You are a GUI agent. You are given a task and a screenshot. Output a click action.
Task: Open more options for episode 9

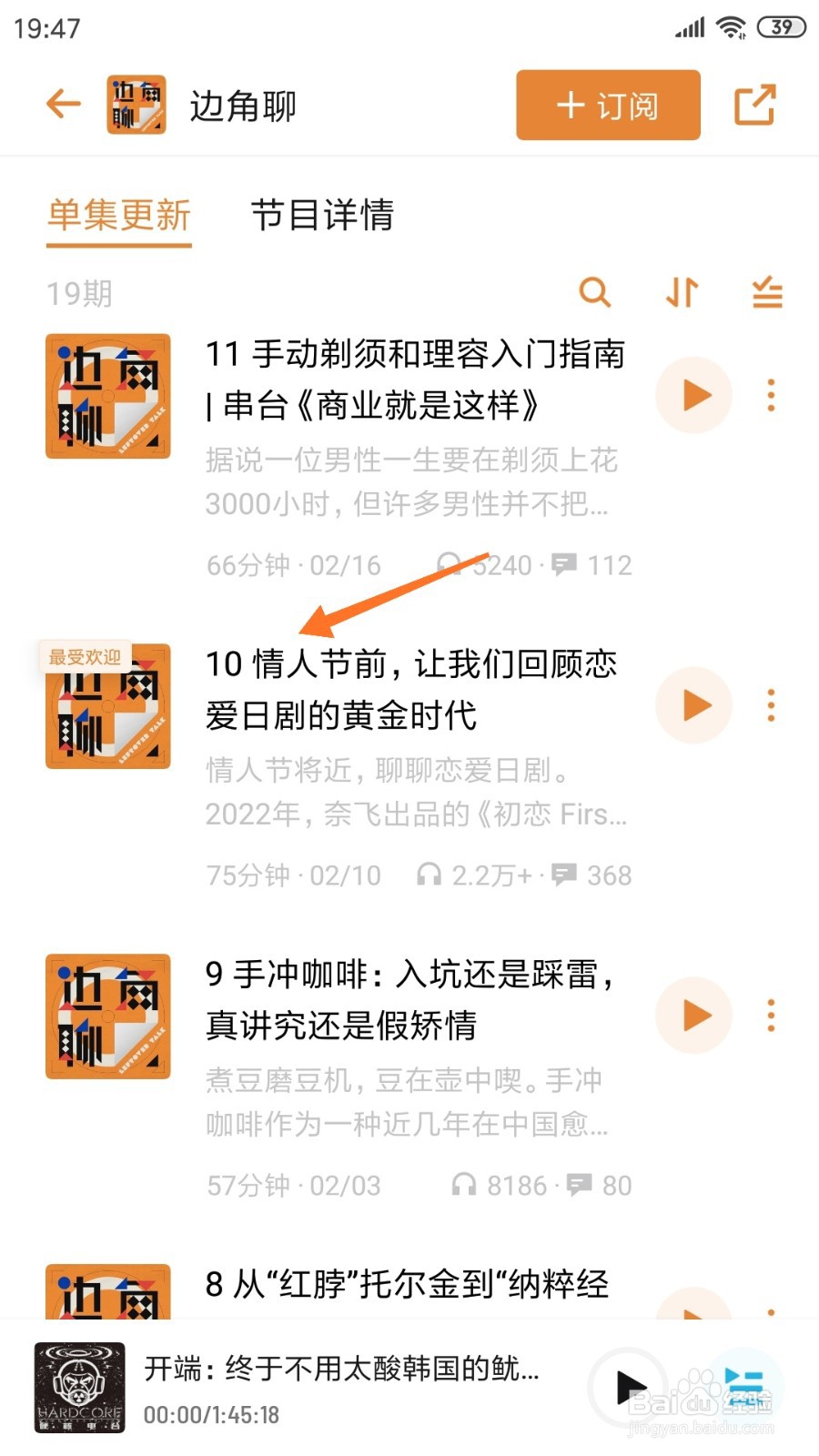click(x=771, y=1016)
